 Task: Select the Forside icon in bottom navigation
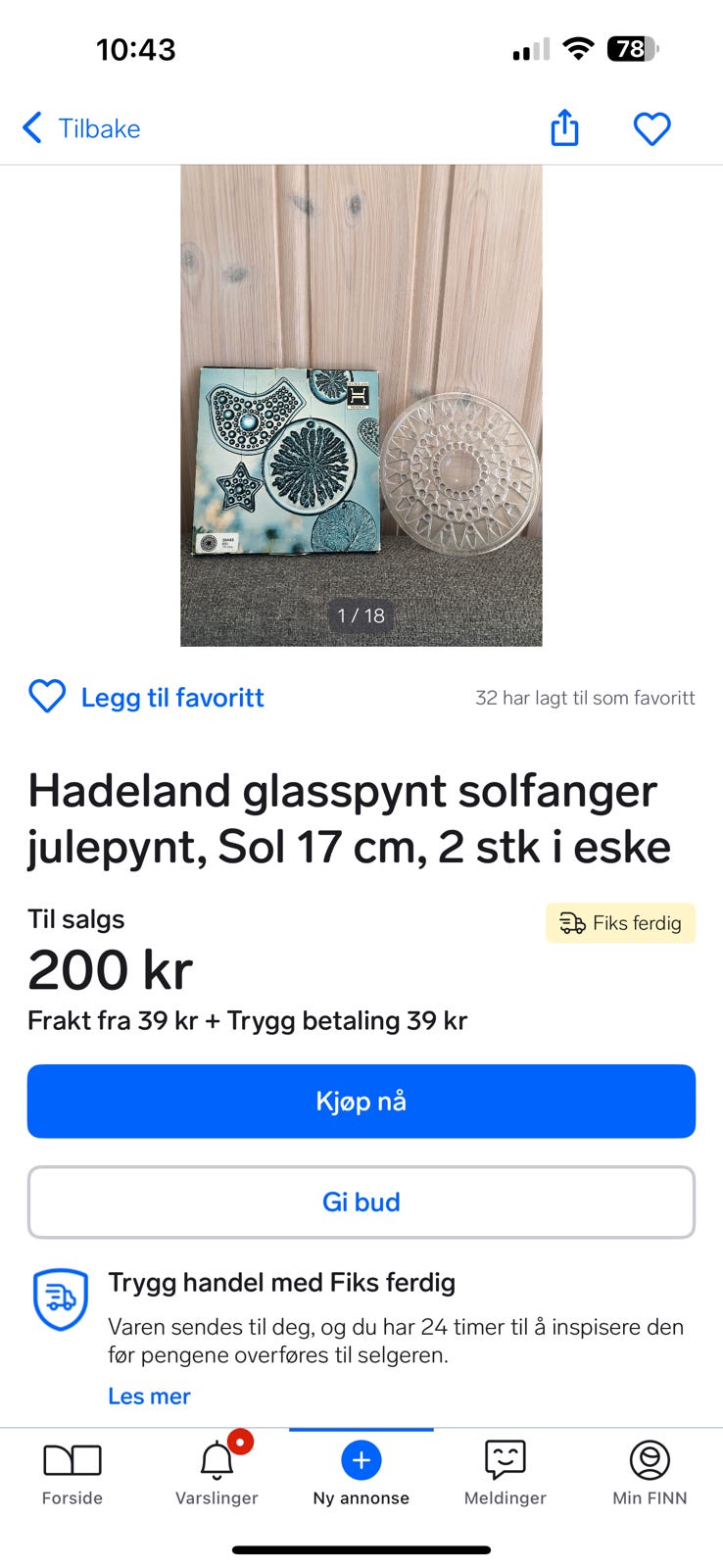coord(72,1457)
